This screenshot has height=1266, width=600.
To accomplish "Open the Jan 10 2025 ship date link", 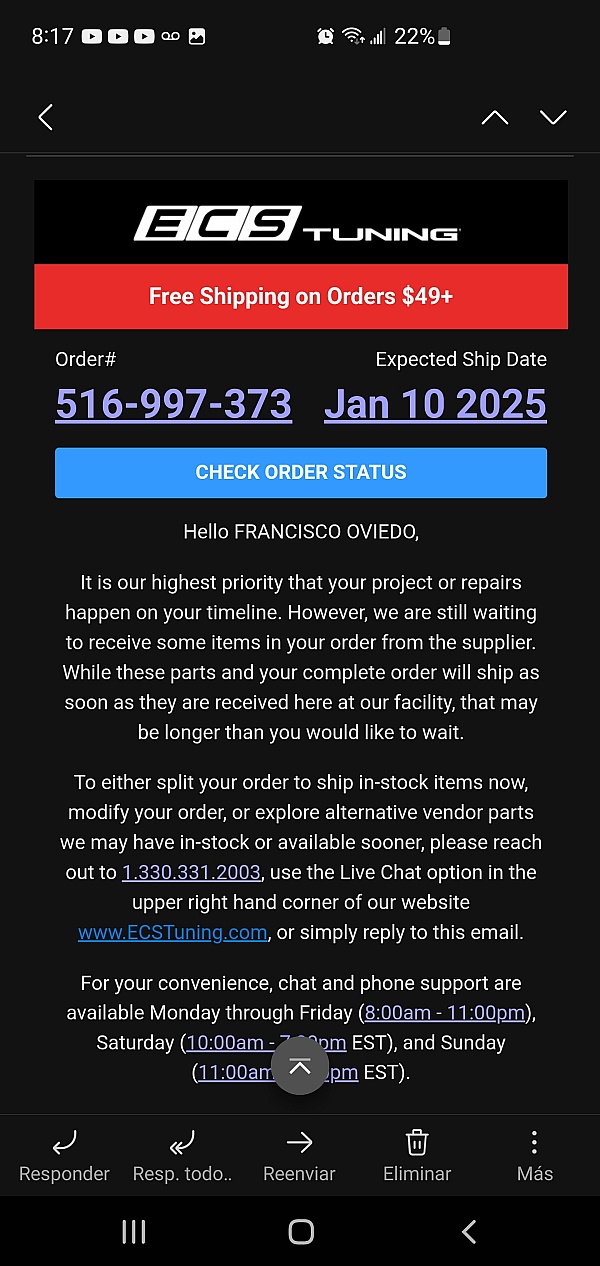I will (435, 404).
